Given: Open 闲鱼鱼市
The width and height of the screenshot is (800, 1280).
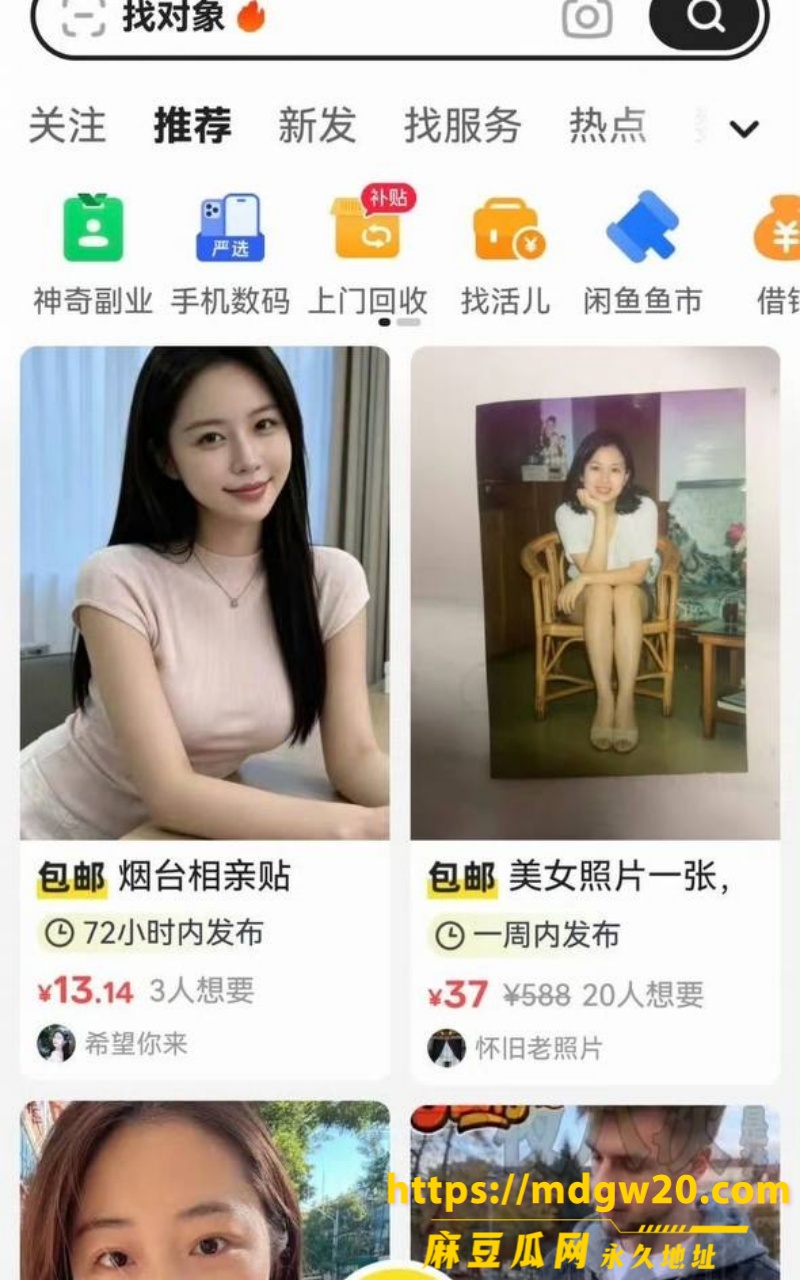Looking at the screenshot, I should (643, 253).
